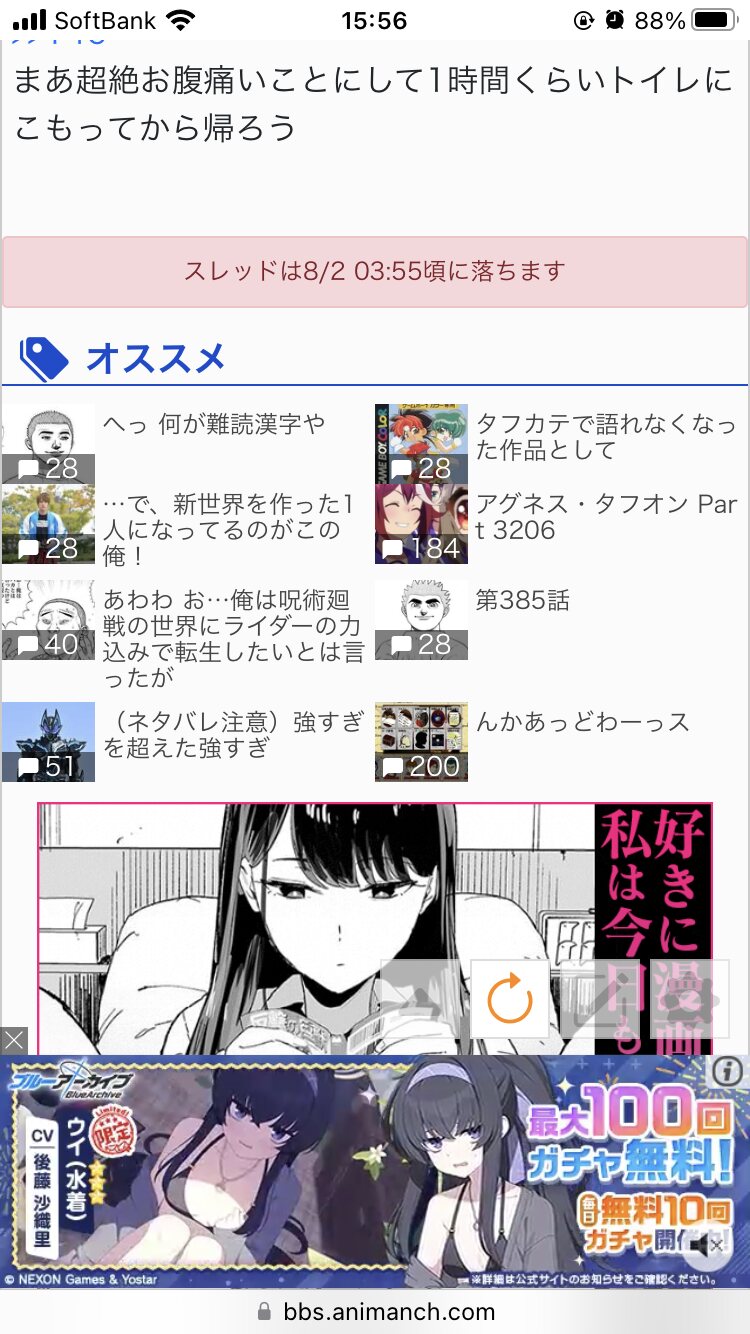The width and height of the screenshot is (750, 1334).
Task: Open the ad info icon on banner
Action: (x=729, y=1073)
